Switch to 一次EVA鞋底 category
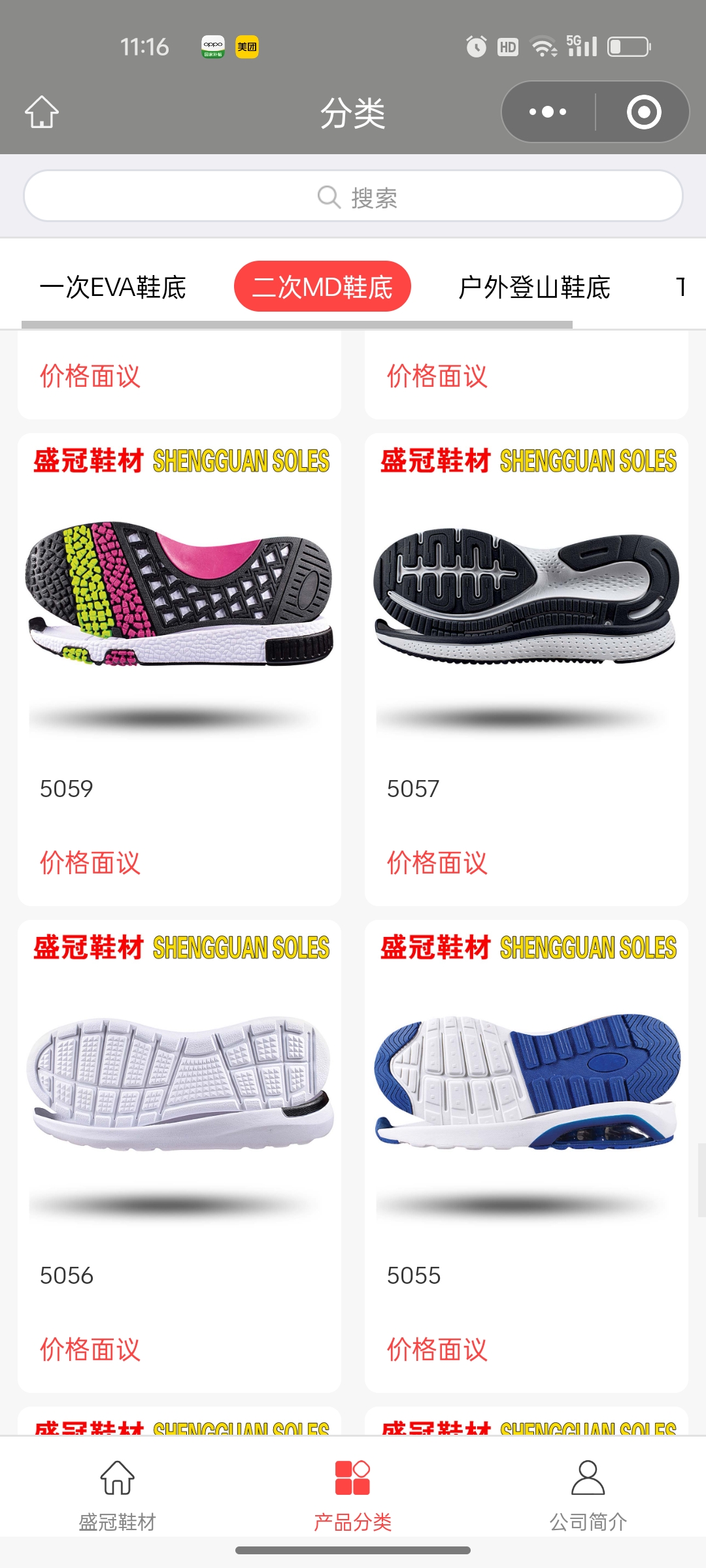Image resolution: width=706 pixels, height=1568 pixels. click(112, 287)
